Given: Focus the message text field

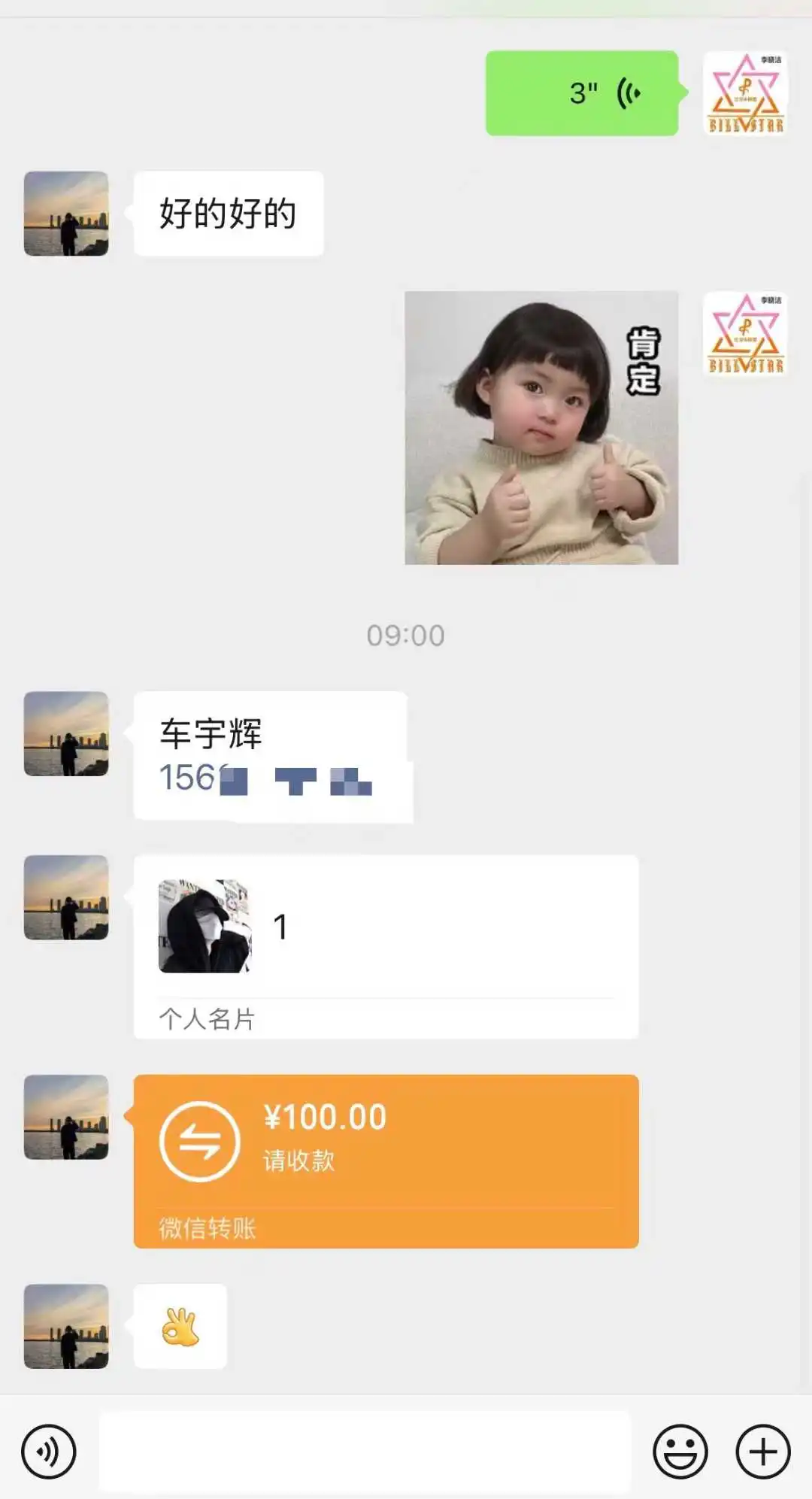Looking at the screenshot, I should [x=365, y=1451].
